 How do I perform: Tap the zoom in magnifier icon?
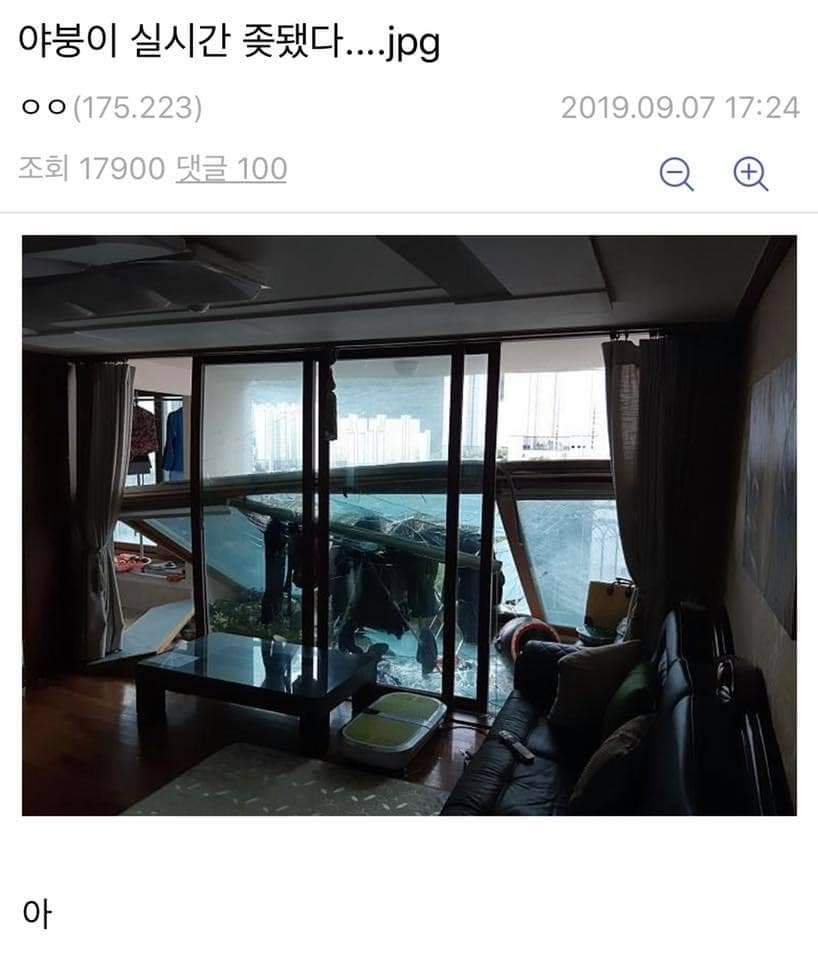[x=749, y=174]
